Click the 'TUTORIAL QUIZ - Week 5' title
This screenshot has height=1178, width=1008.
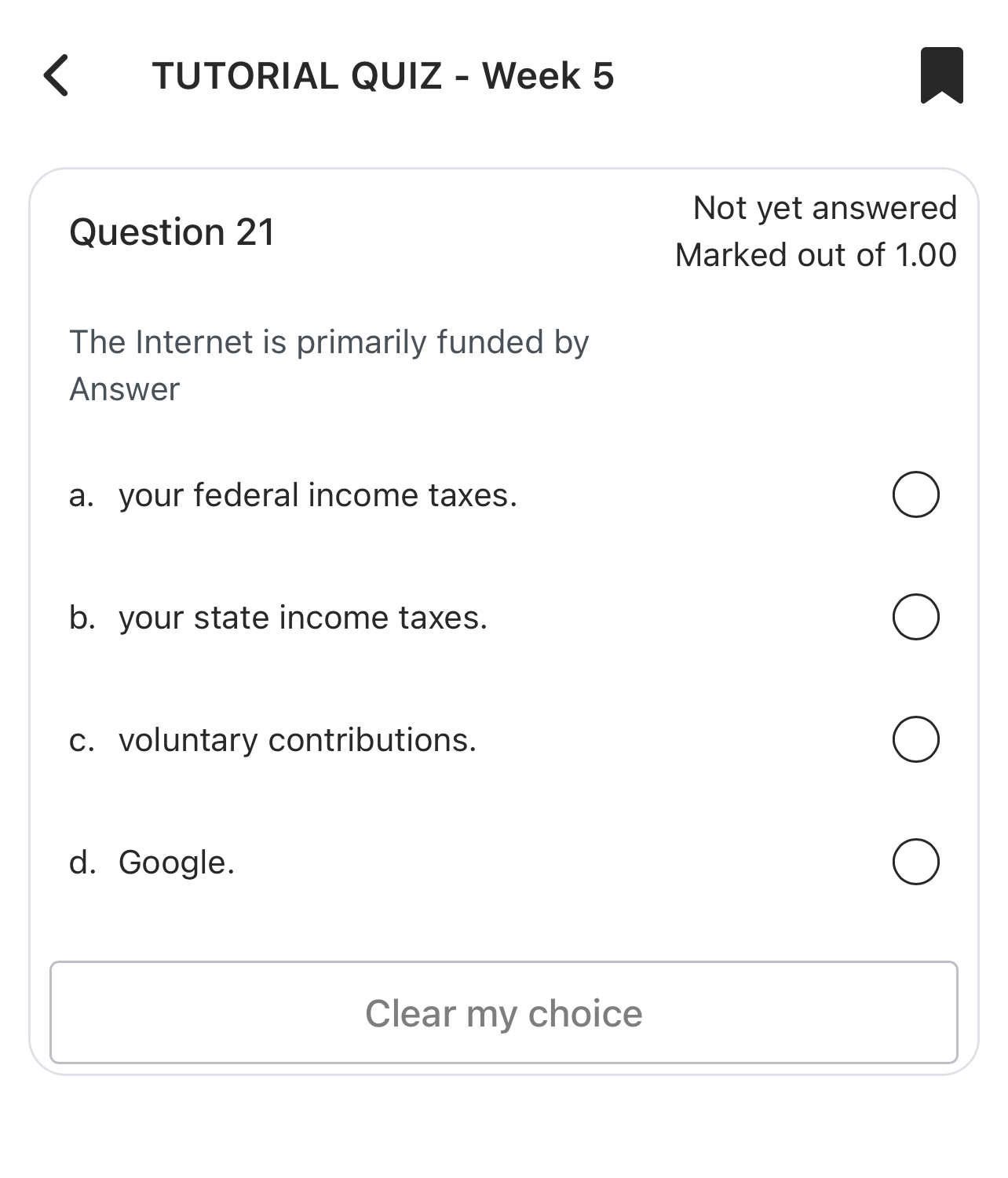pyautogui.click(x=383, y=76)
